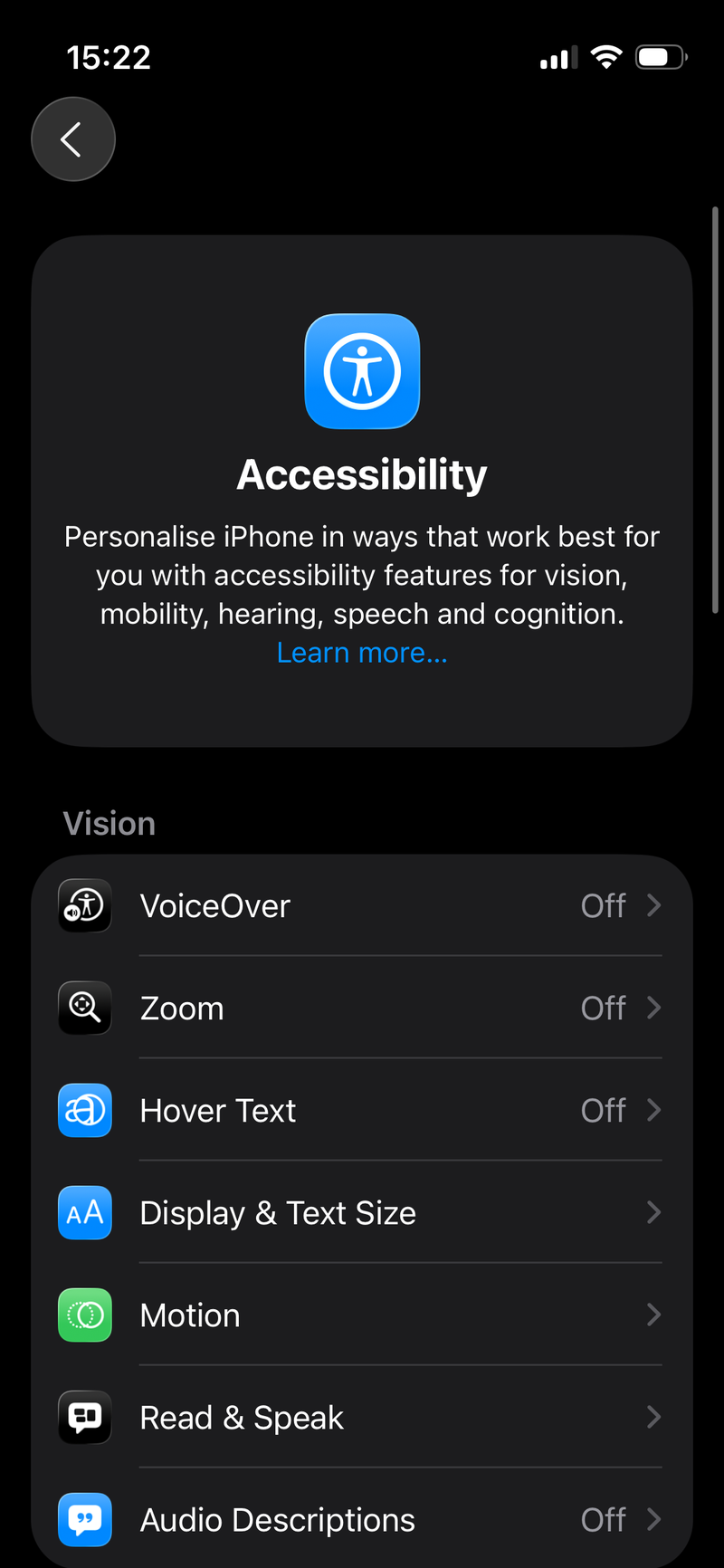Screen dimensions: 724x1568
Task: Open Display & Text Size
Action: click(362, 1212)
